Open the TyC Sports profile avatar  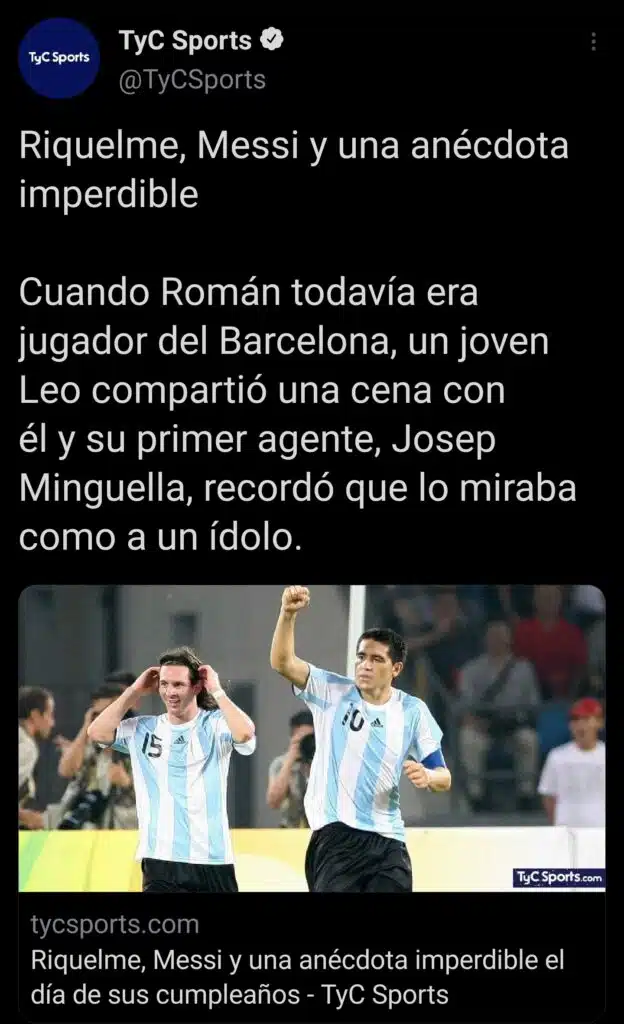pyautogui.click(x=60, y=58)
